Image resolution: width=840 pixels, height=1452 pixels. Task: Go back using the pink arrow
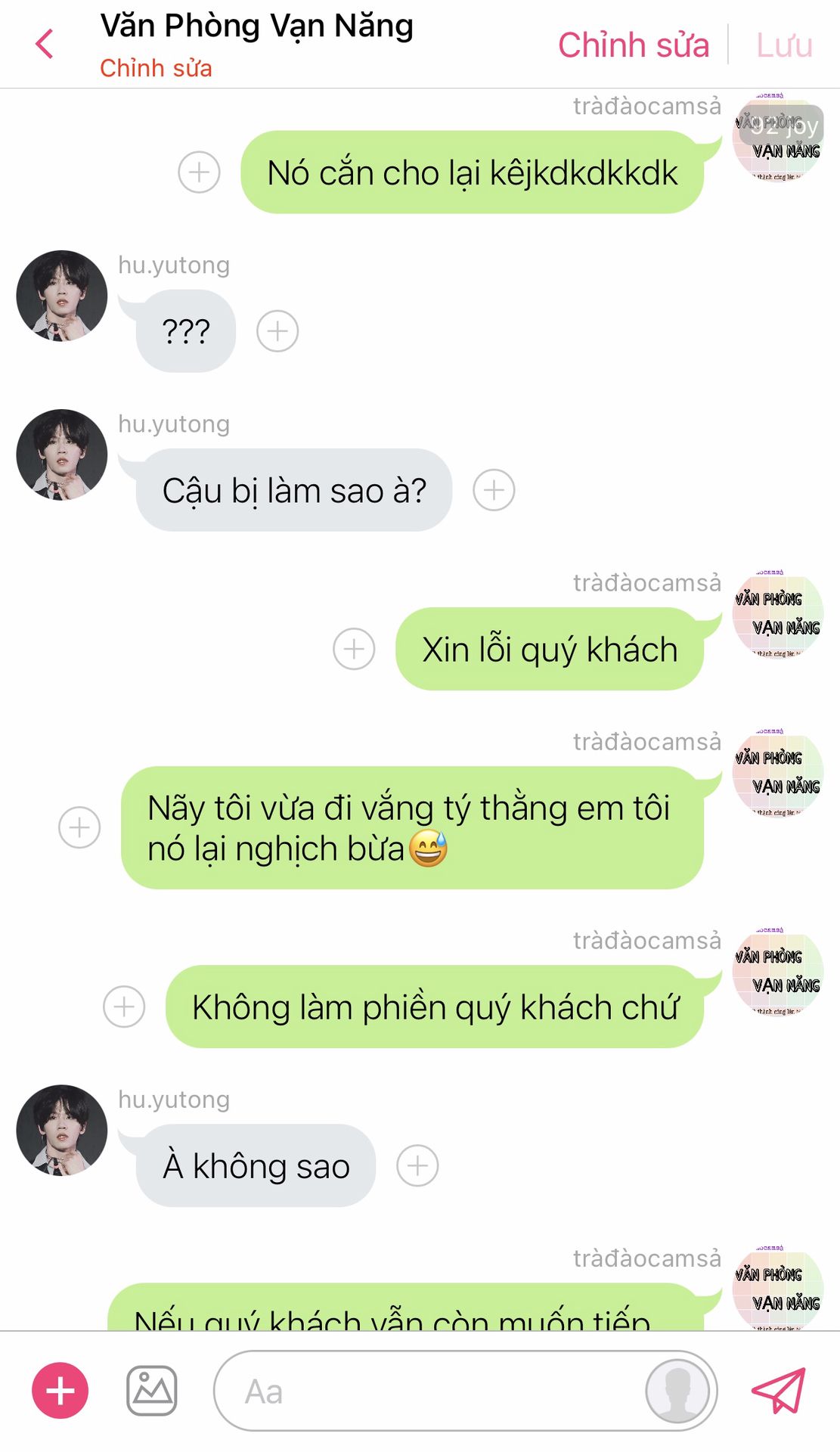click(45, 44)
